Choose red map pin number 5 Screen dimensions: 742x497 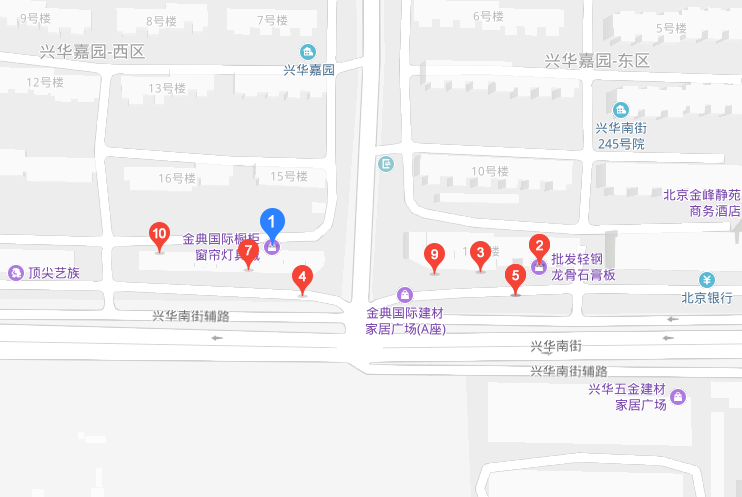click(x=515, y=276)
